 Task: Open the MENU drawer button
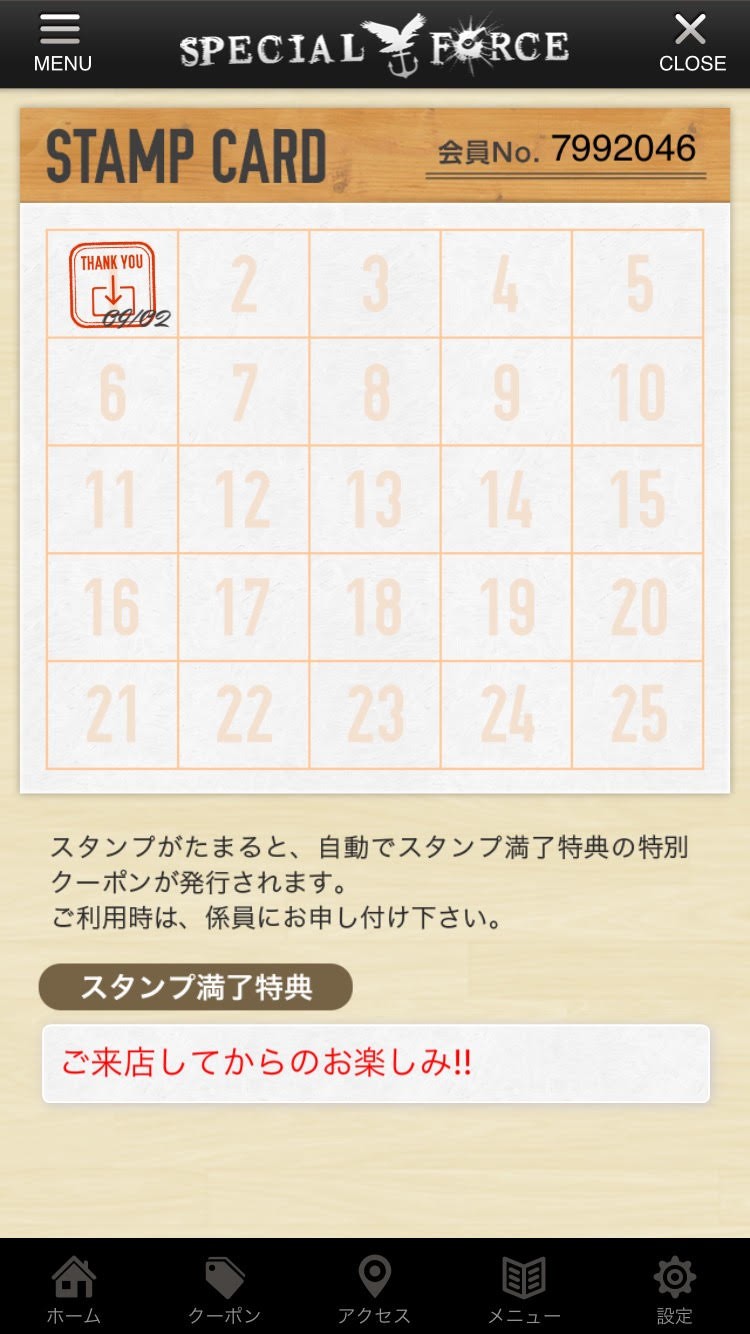(62, 43)
